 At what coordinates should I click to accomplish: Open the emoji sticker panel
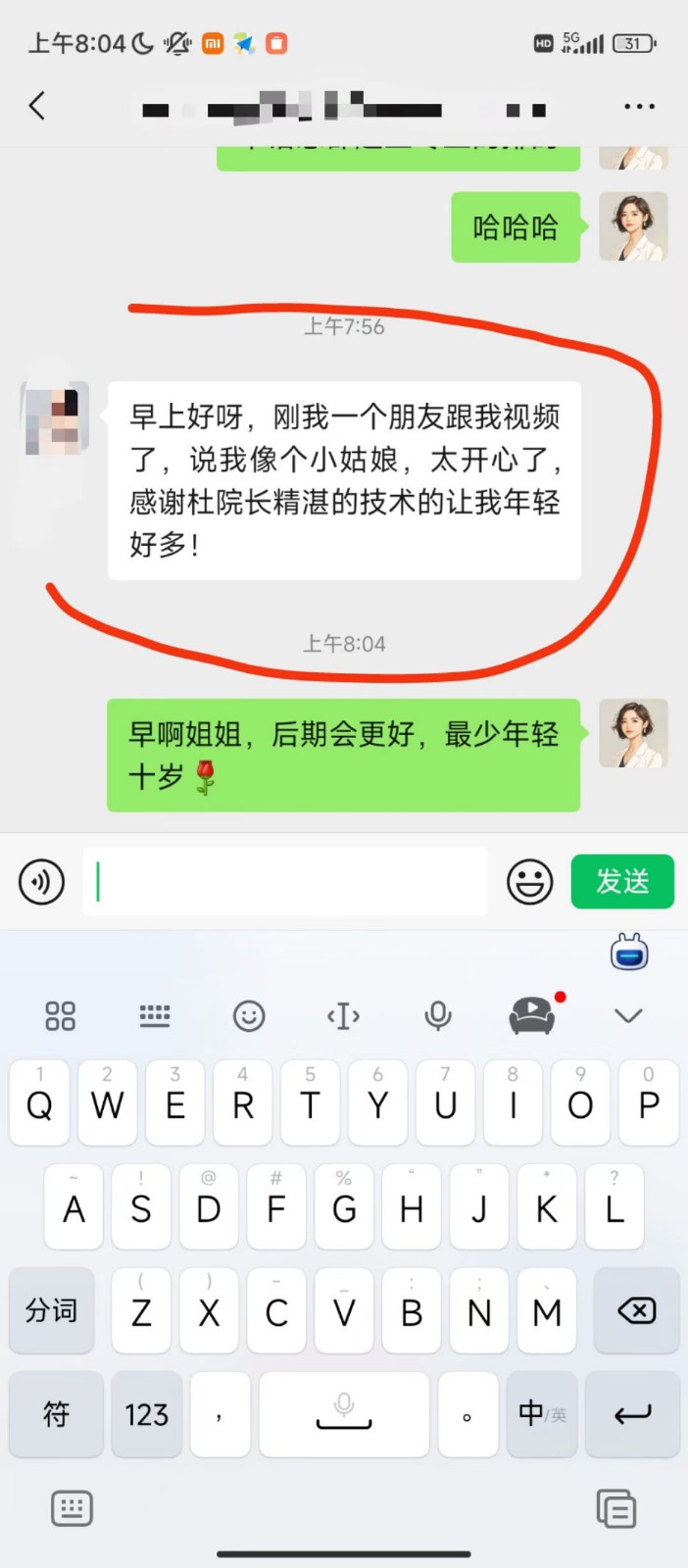pos(529,882)
